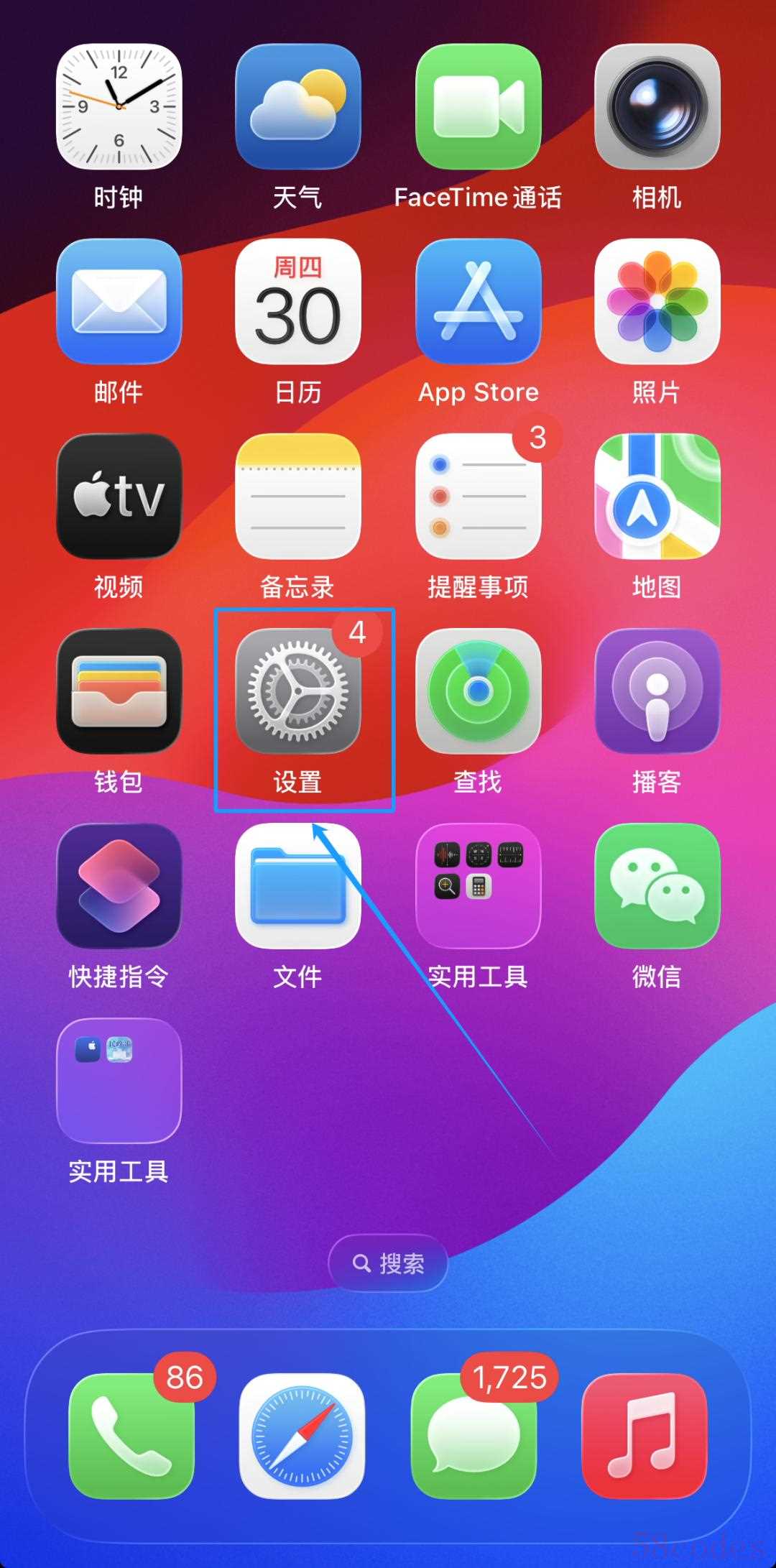
Task: Open the 照片 photos app
Action: point(657,302)
